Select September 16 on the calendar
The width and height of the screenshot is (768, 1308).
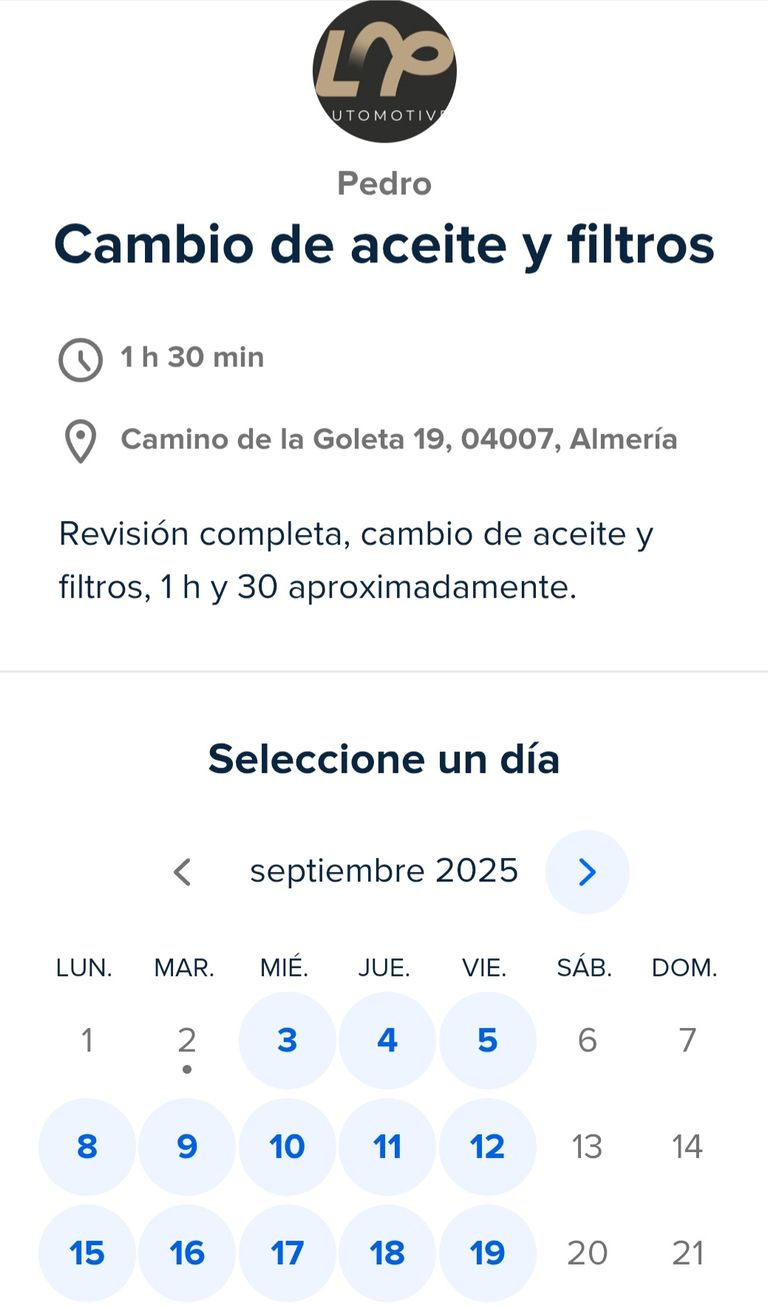tap(187, 1252)
